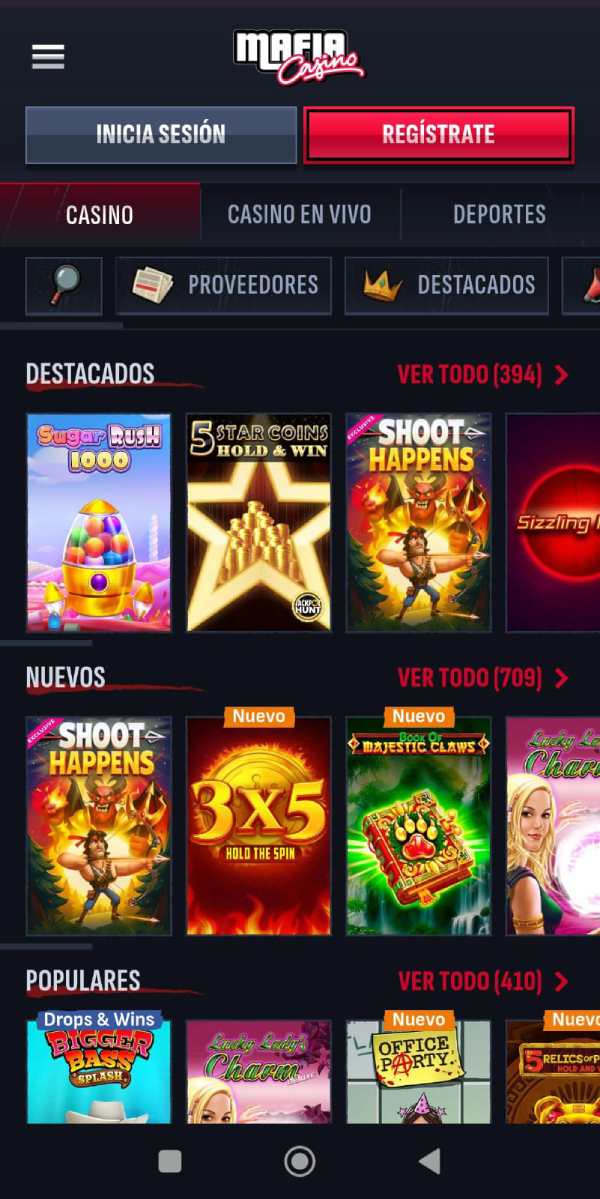
Task: View all 394 Destacados games
Action: tap(482, 375)
